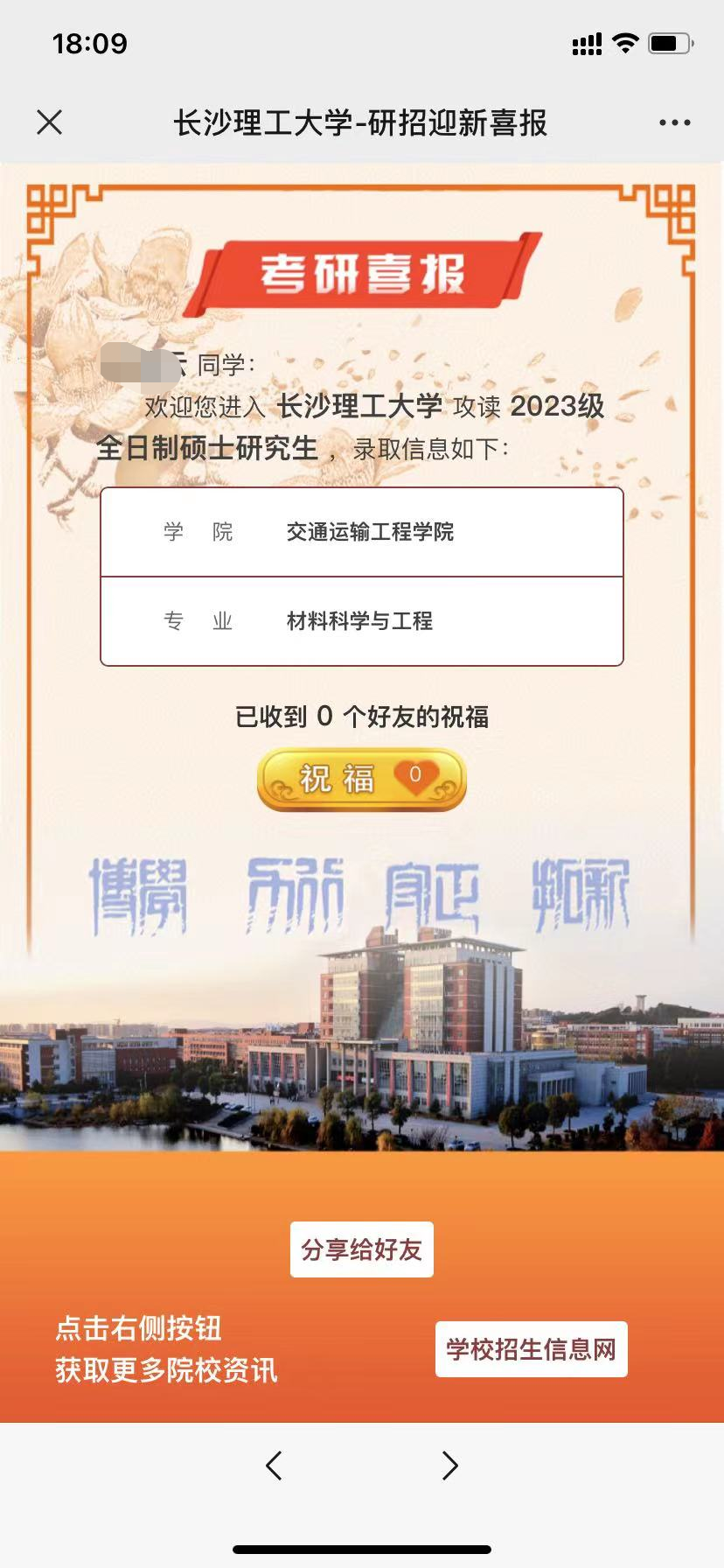Open the three-dot overflow menu

(x=674, y=122)
